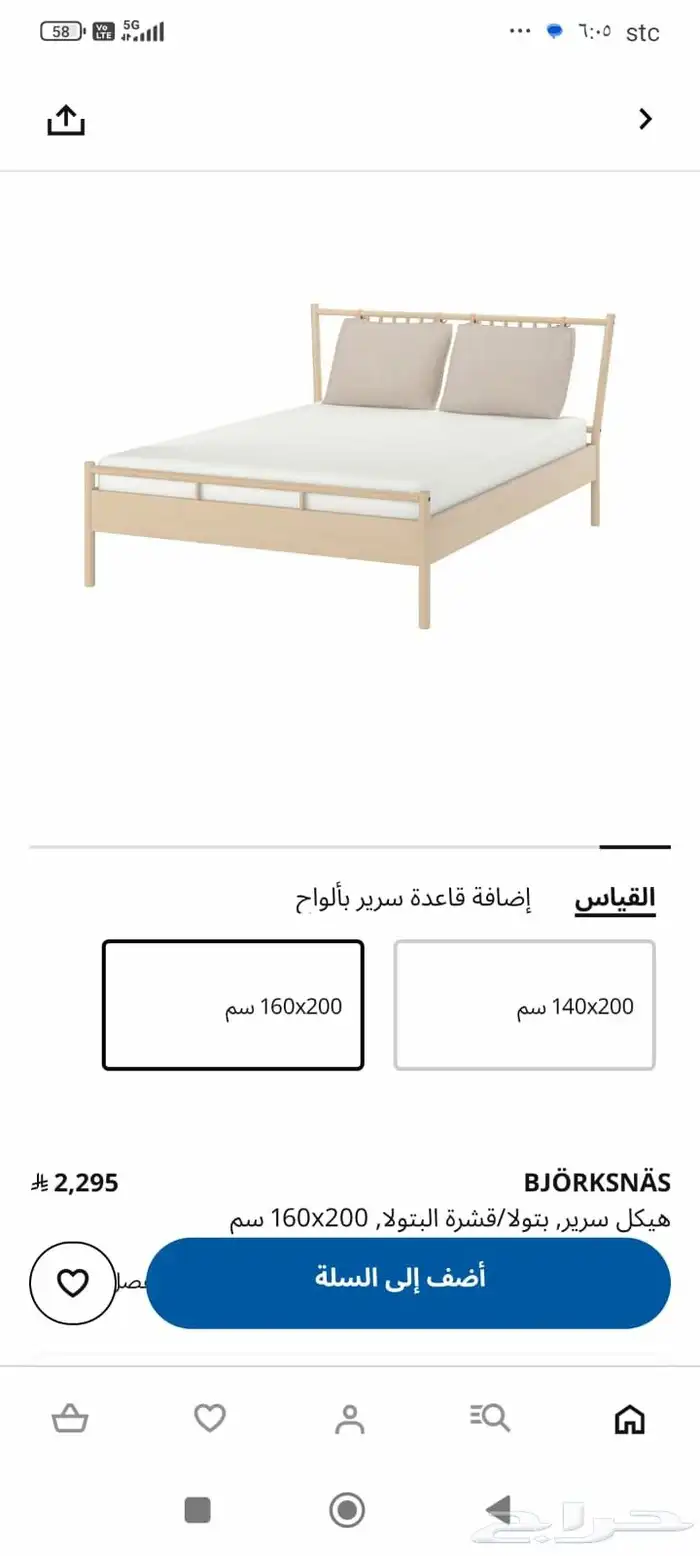Open recent apps with the square button
Image resolution: width=700 pixels, height=1556 pixels.
coord(198,1510)
